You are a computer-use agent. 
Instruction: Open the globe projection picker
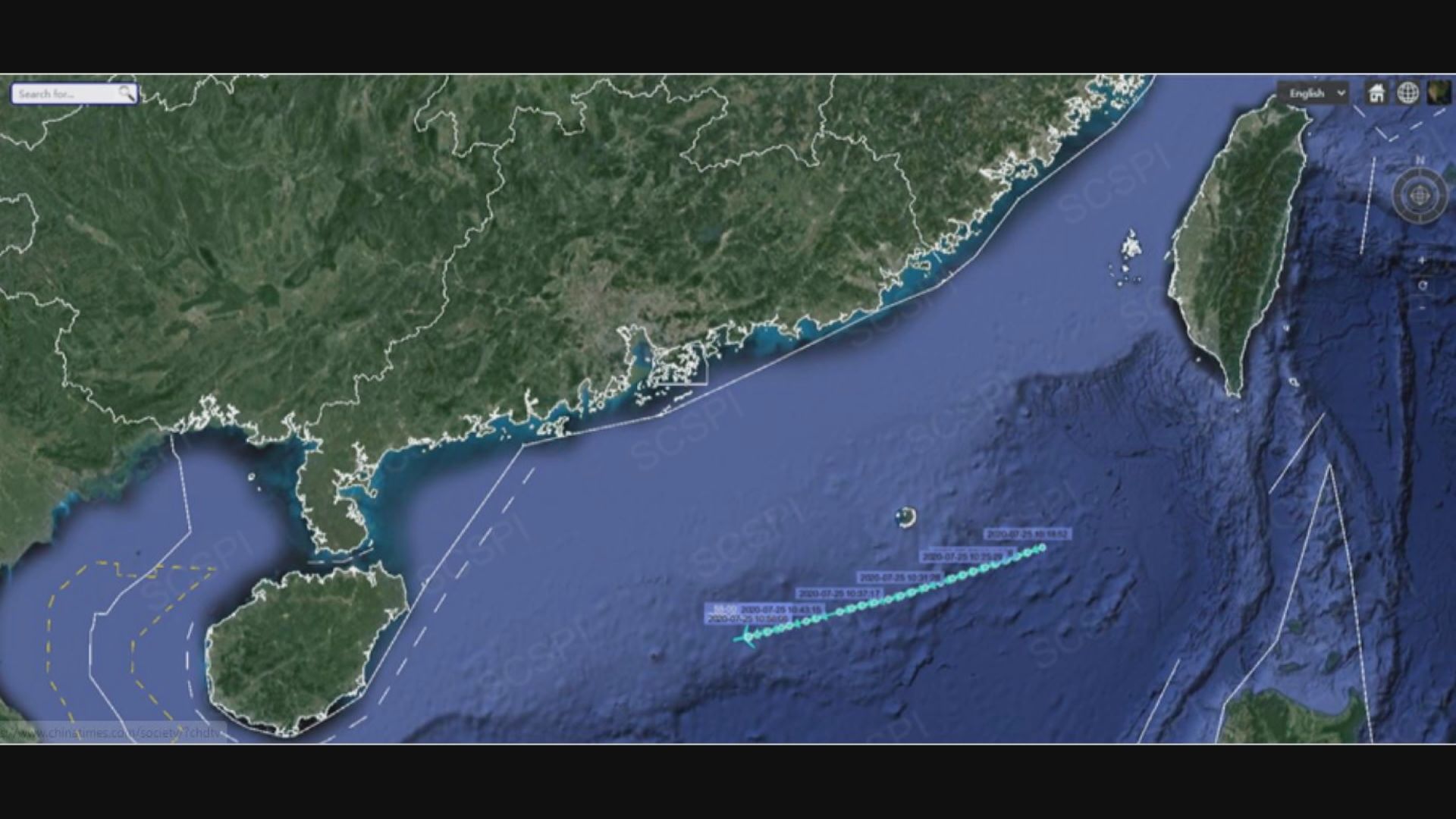pos(1407,93)
